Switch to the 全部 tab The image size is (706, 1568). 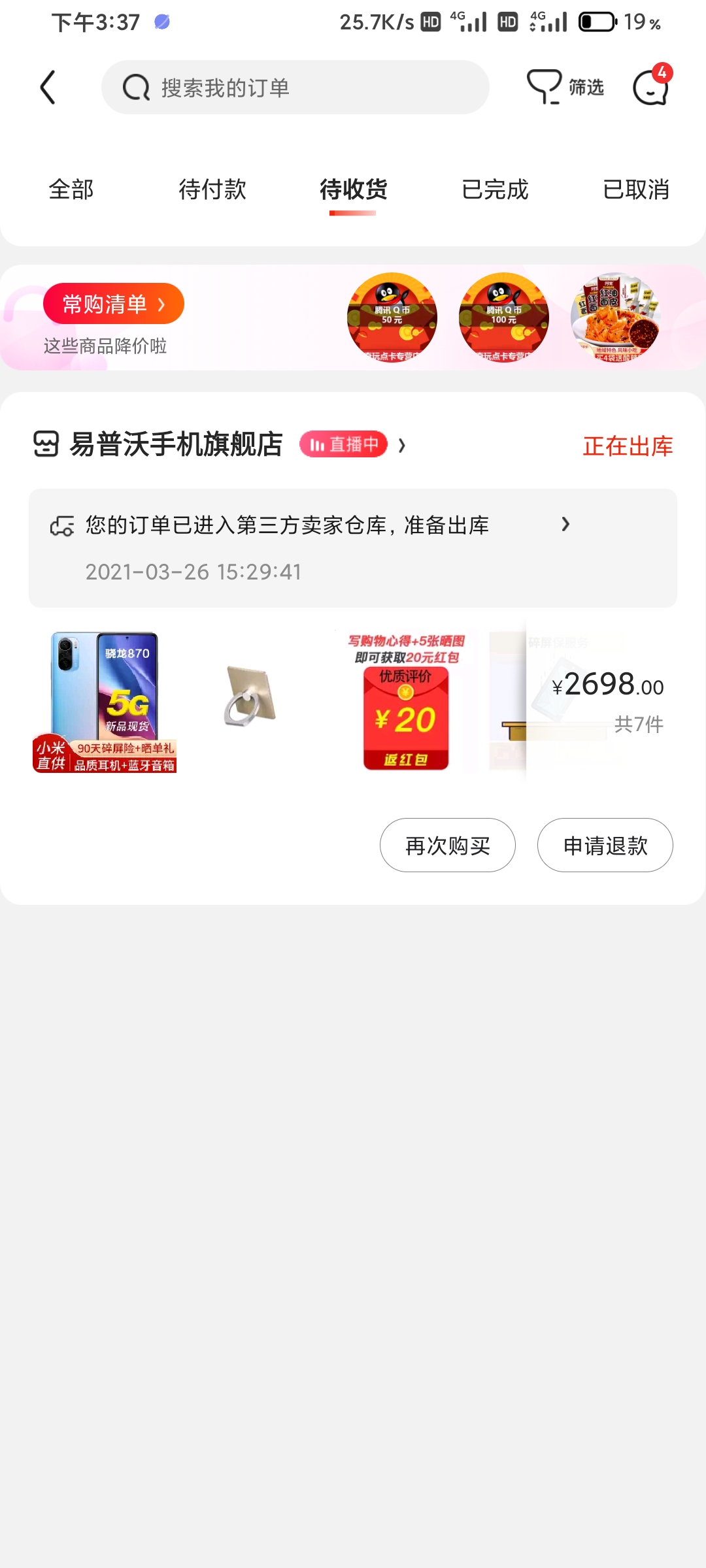(71, 190)
